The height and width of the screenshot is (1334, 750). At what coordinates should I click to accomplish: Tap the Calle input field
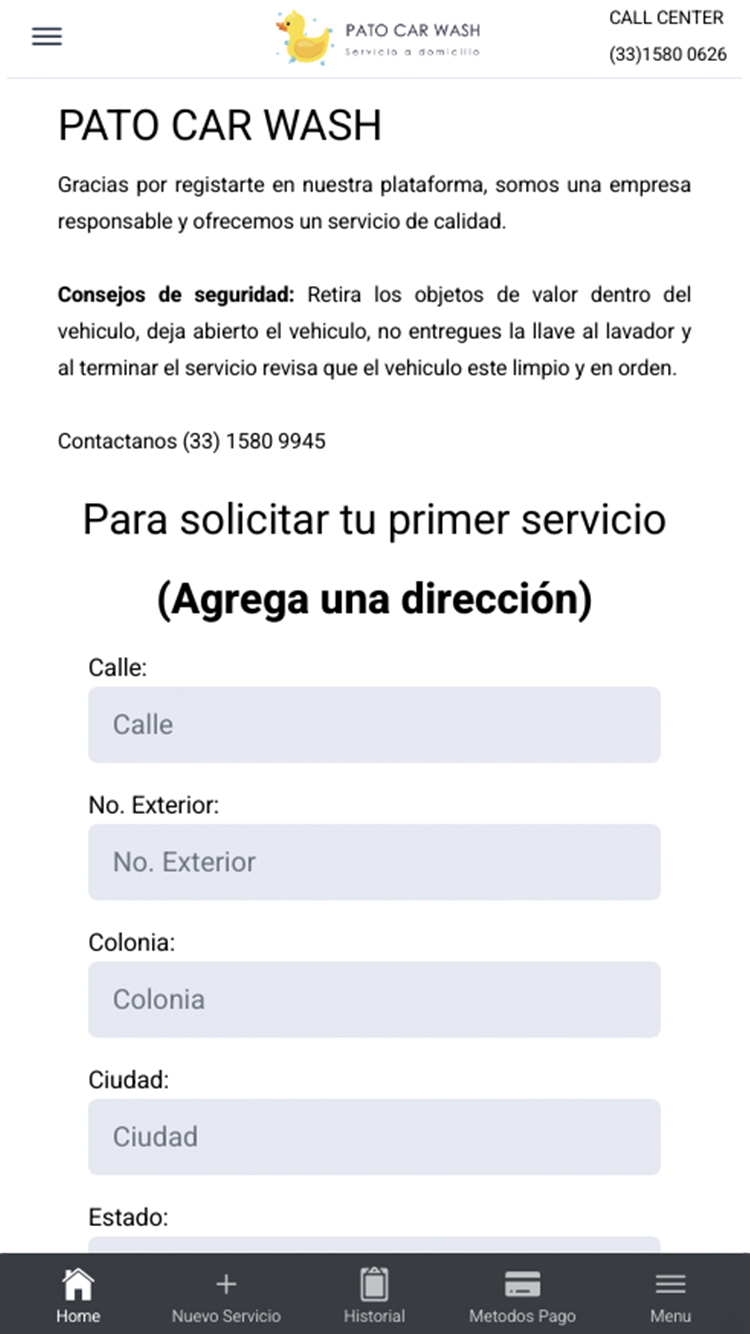point(374,724)
